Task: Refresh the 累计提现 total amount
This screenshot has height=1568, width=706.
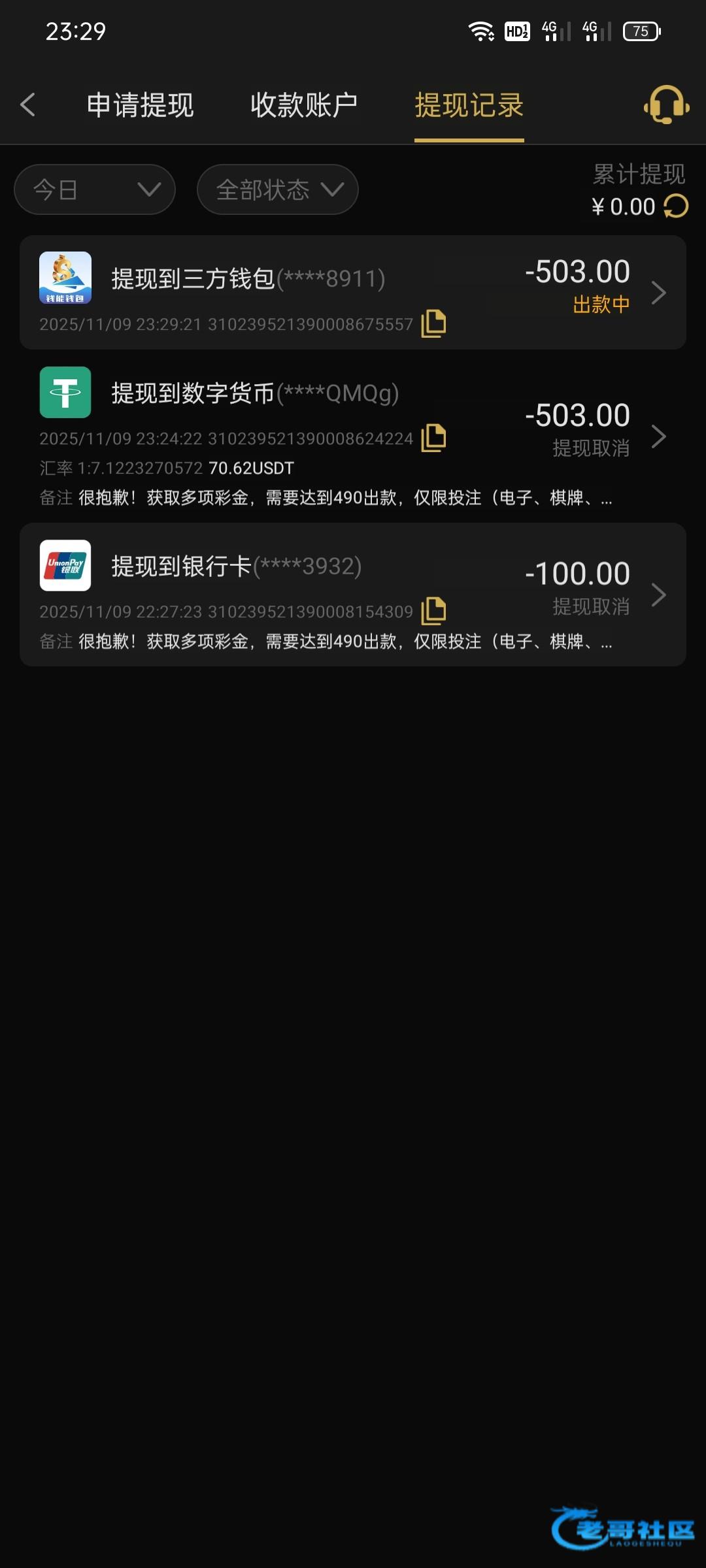Action: click(676, 206)
